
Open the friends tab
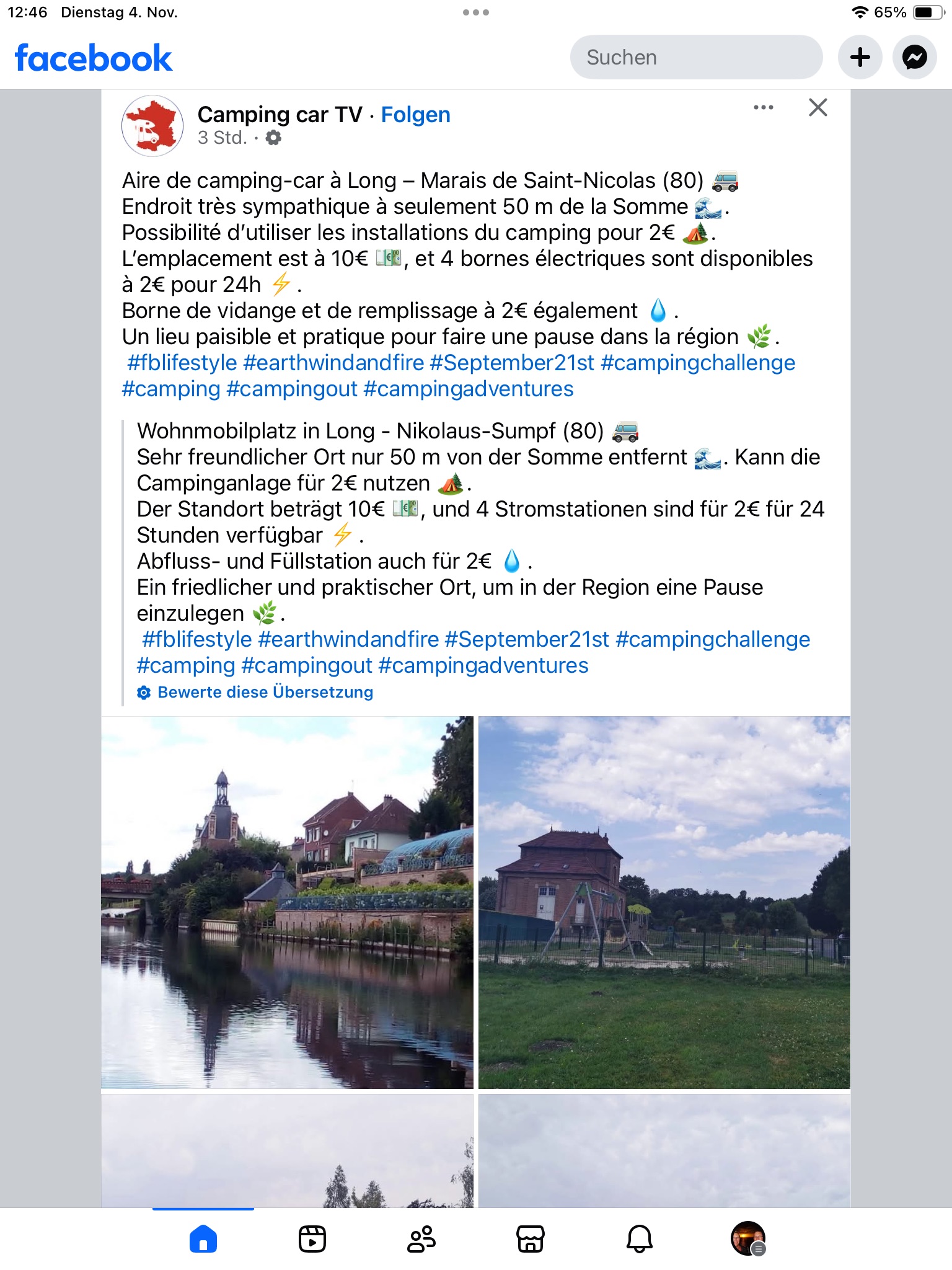coord(421,1239)
